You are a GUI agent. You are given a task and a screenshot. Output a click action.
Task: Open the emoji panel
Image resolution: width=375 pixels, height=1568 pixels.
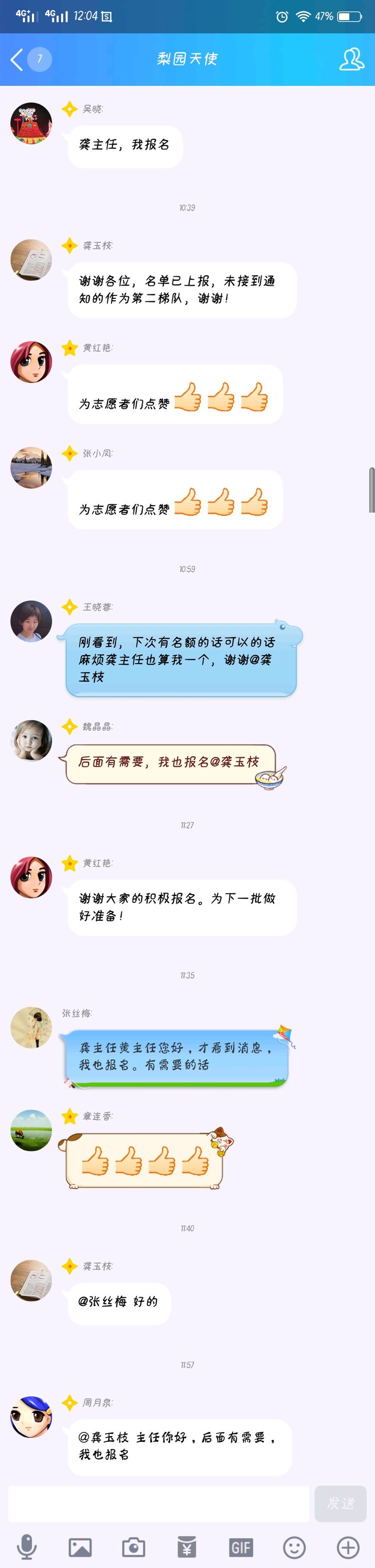(x=295, y=1546)
